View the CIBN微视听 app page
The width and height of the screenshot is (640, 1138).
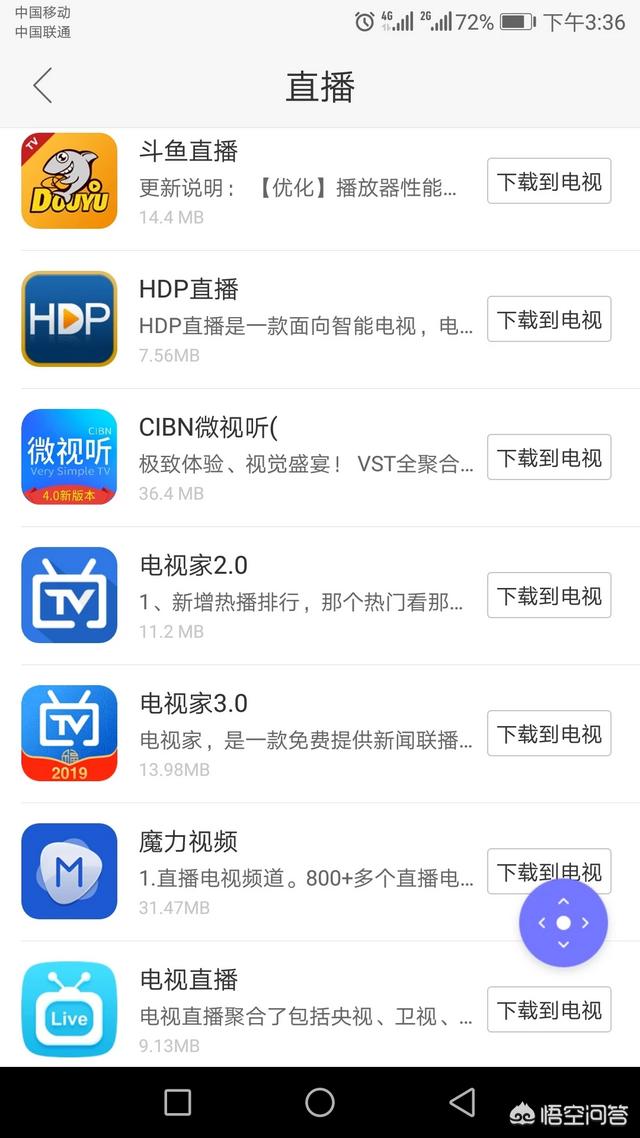pyautogui.click(x=298, y=458)
